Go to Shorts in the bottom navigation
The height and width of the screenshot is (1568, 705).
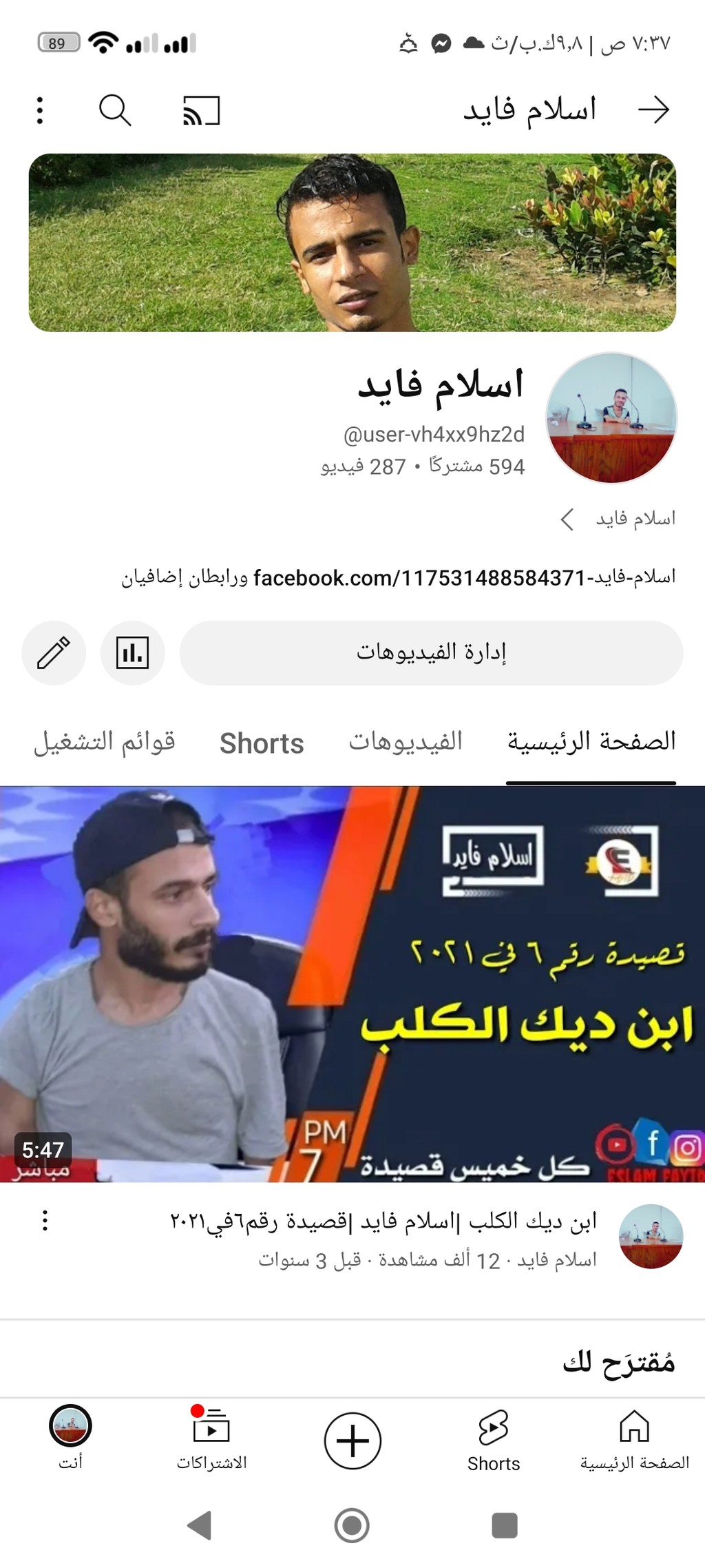494,1441
